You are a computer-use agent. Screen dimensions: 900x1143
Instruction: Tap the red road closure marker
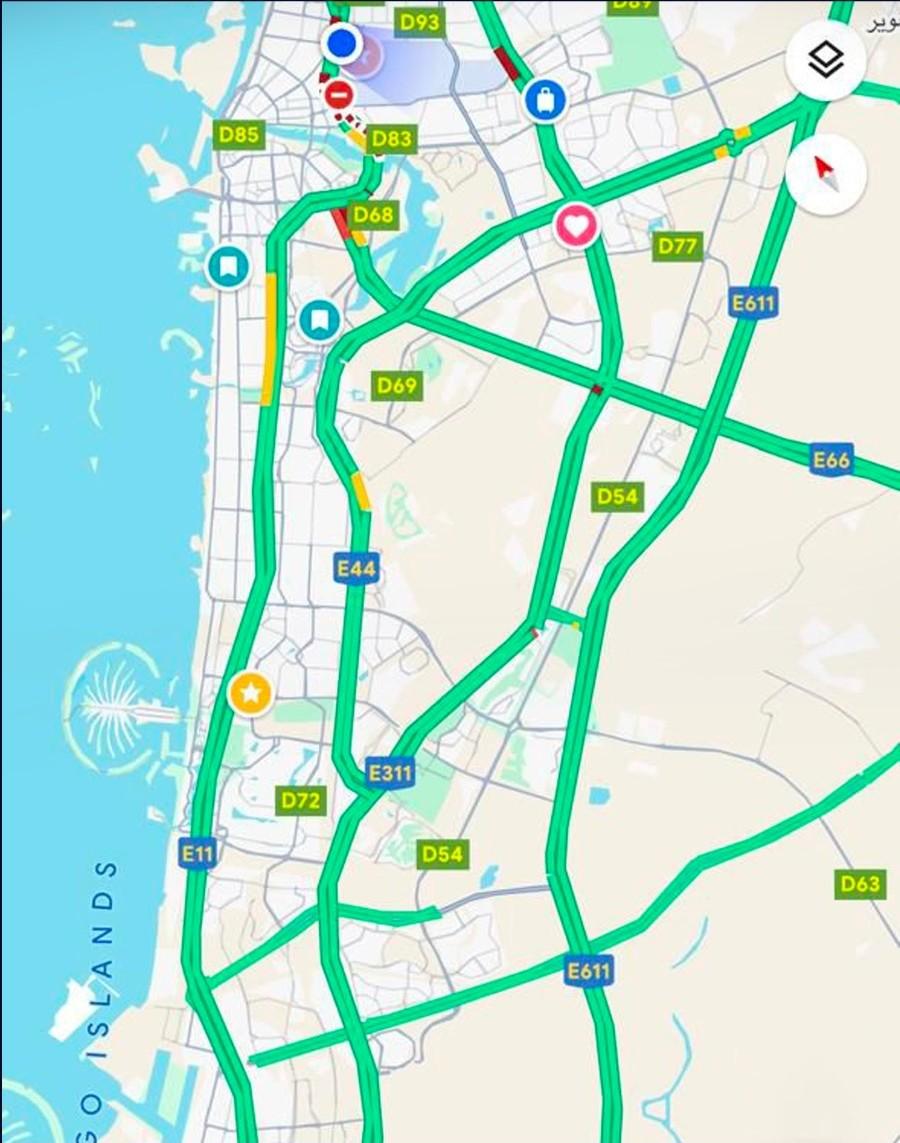point(340,95)
